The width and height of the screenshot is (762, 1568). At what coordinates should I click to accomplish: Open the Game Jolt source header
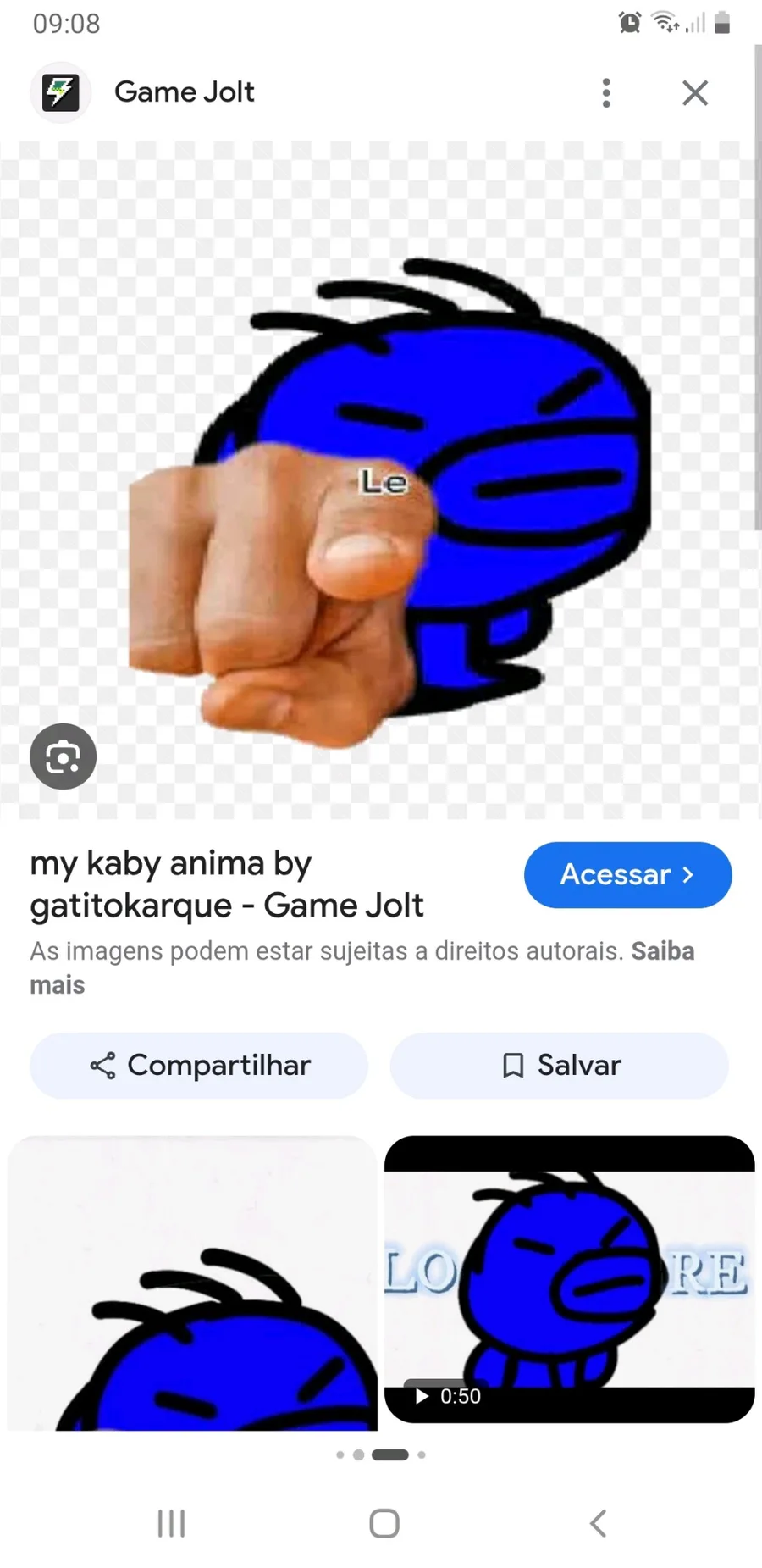185,92
